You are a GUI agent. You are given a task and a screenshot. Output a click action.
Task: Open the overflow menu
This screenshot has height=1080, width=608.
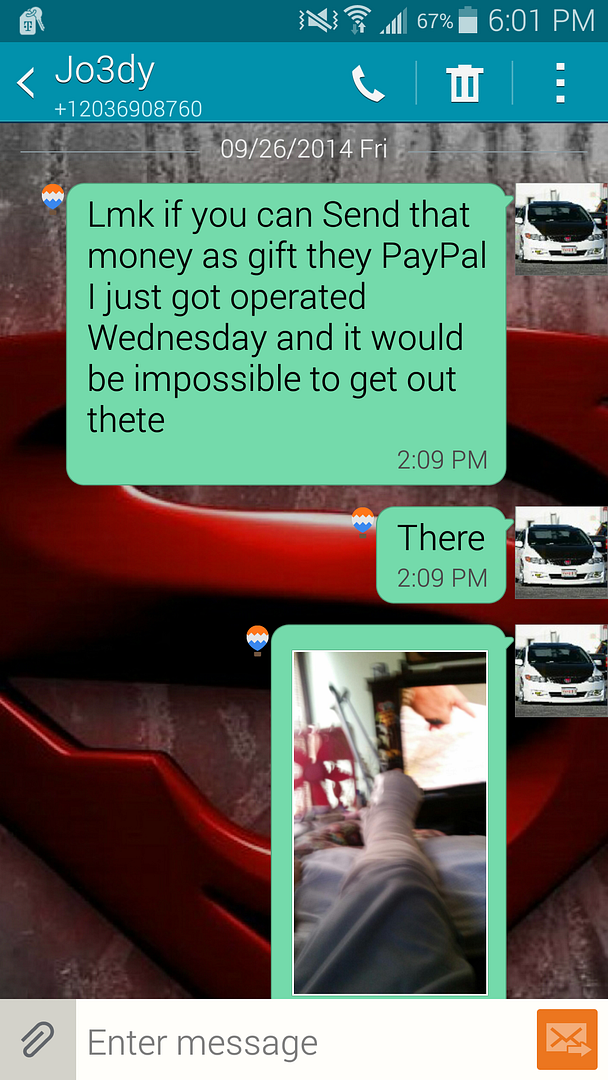click(560, 84)
